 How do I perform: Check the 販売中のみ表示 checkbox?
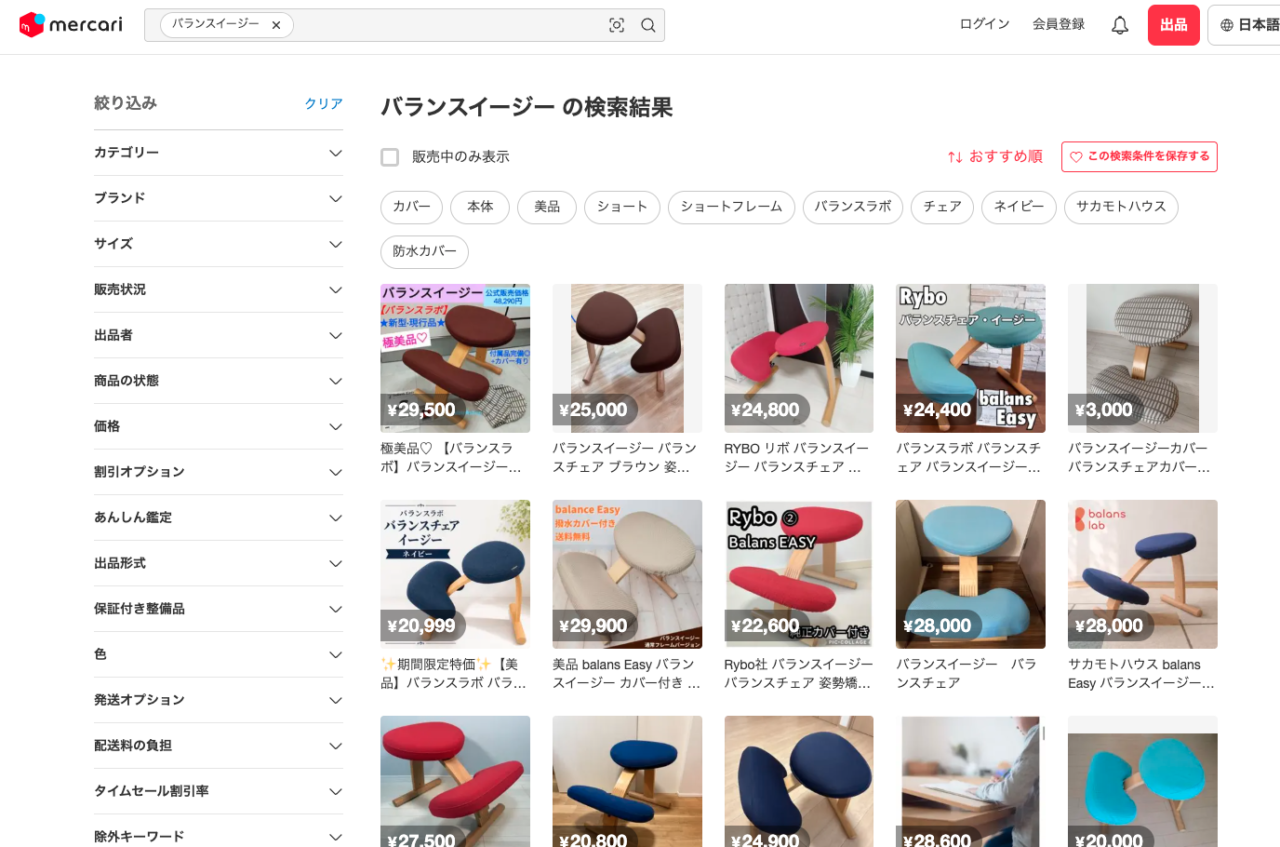click(x=390, y=157)
